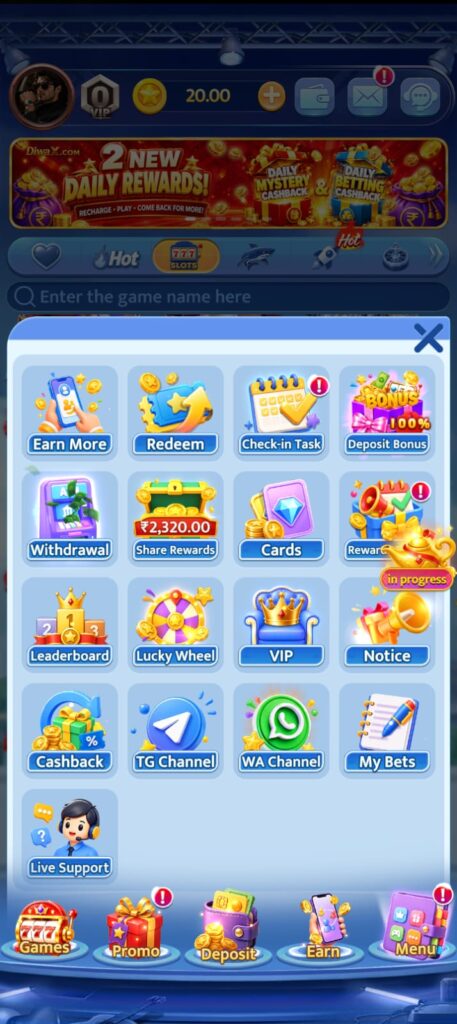Switch to the Games tab

click(x=44, y=927)
